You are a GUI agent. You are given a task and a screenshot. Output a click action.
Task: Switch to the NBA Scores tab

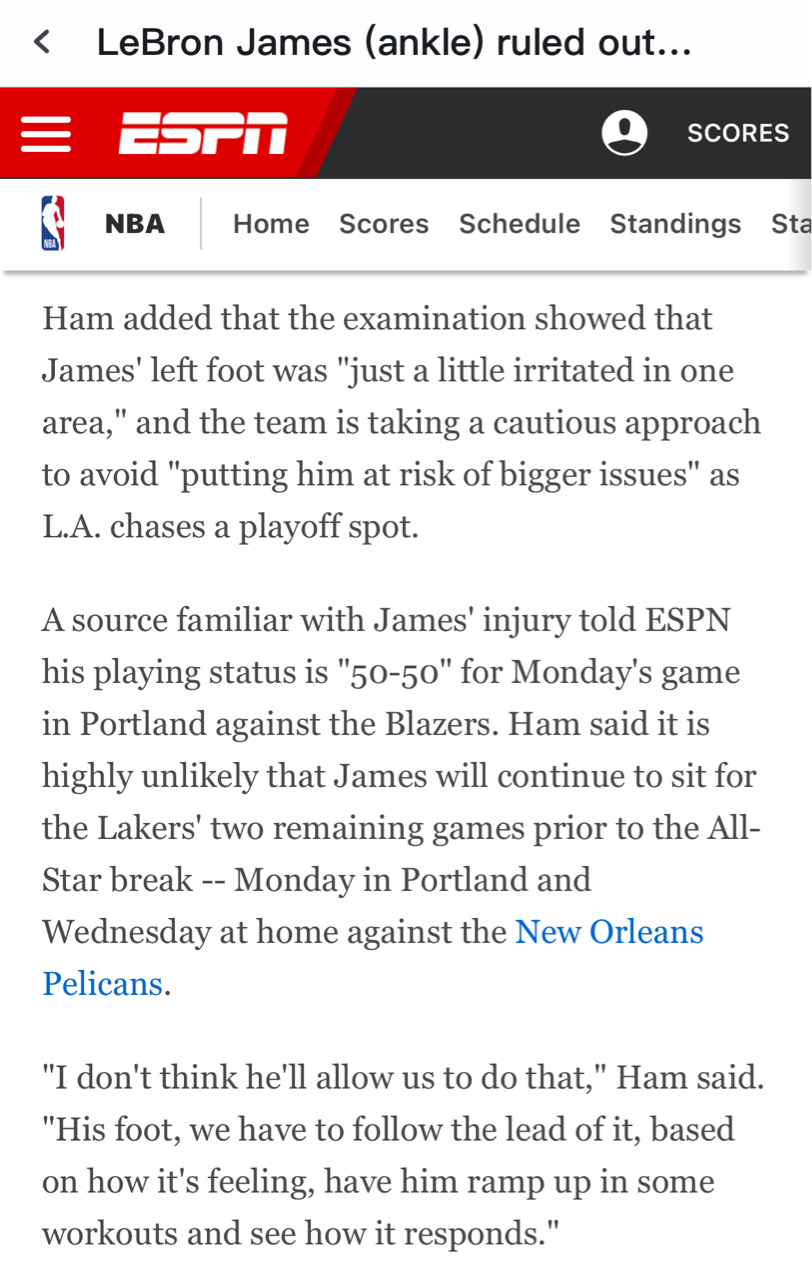[384, 224]
